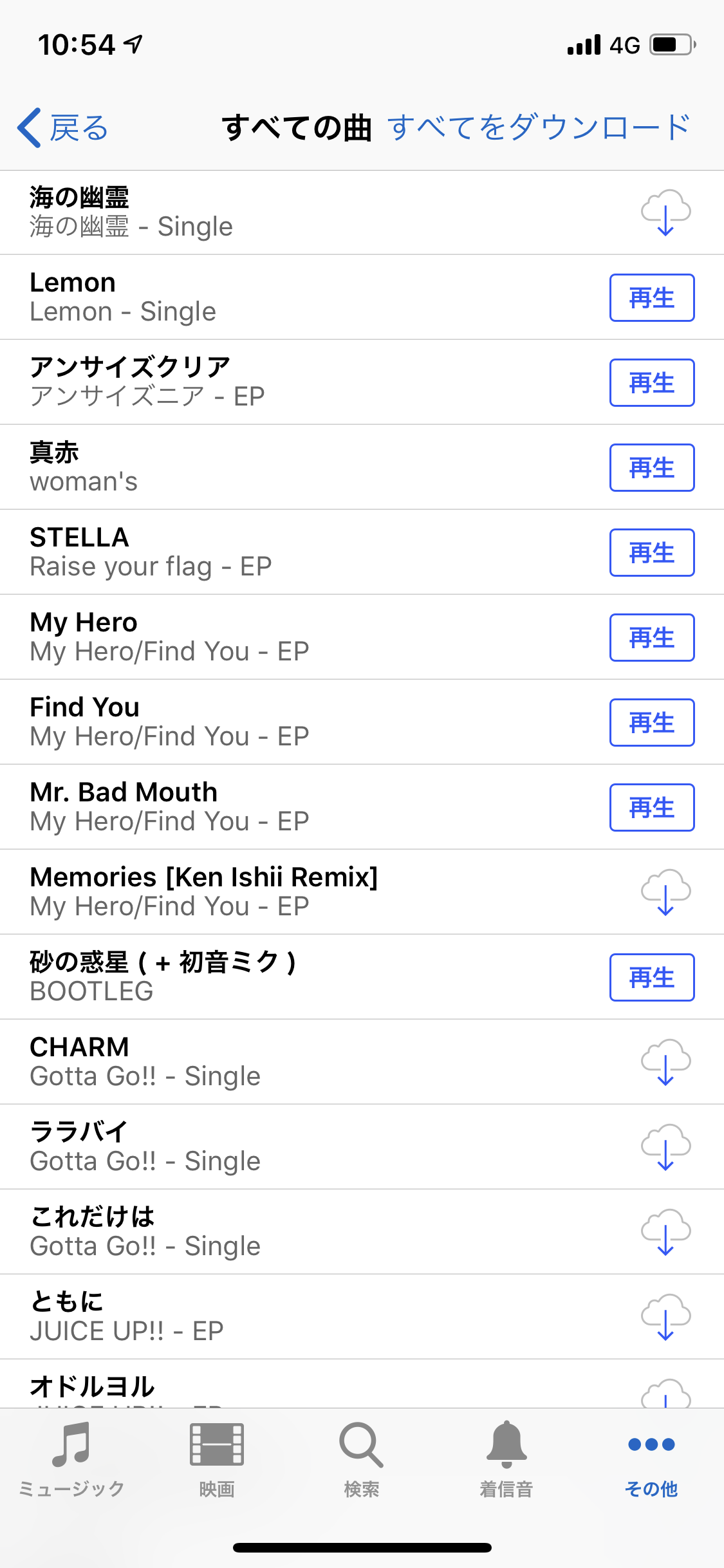Download the song これだけは
Image resolution: width=724 pixels, height=1568 pixels.
[665, 1232]
